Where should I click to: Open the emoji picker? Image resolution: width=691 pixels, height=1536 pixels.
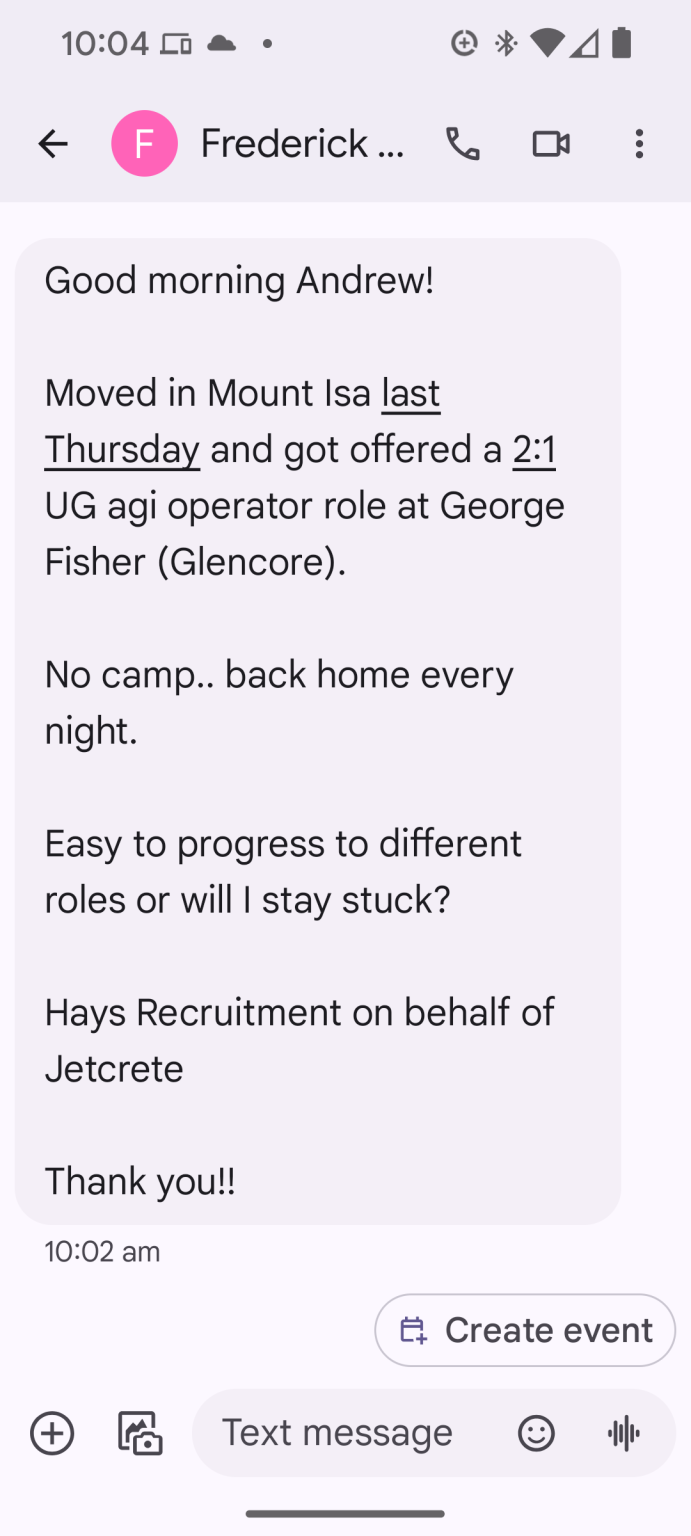536,1433
